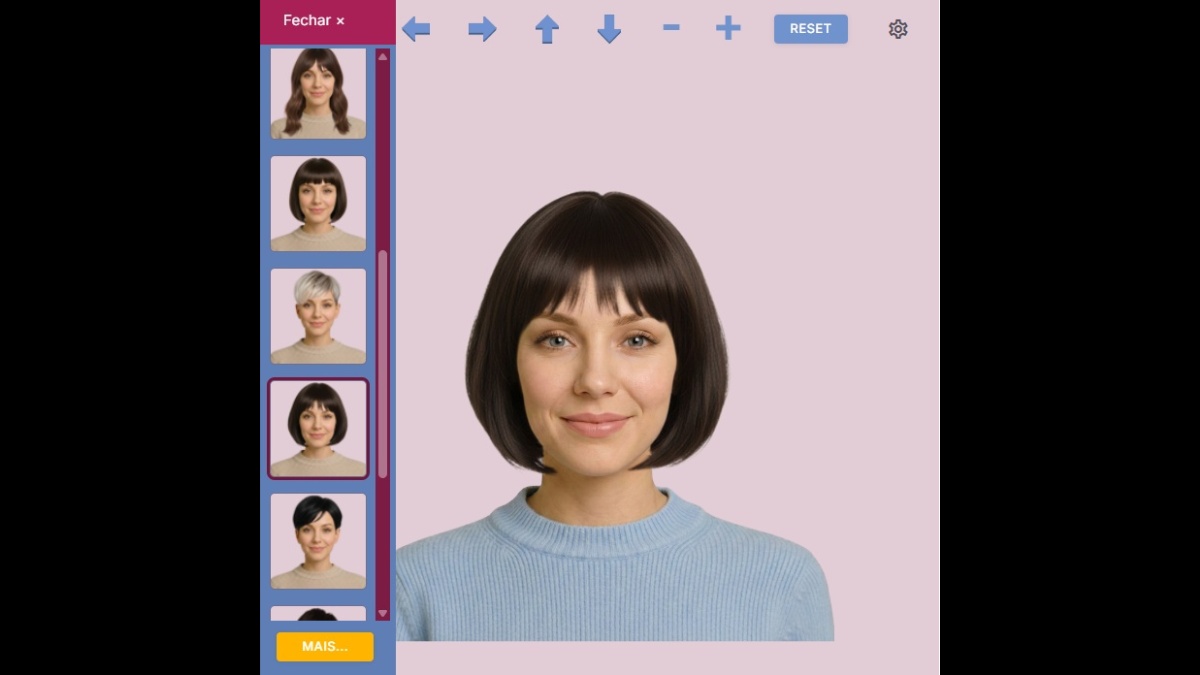Tap the scrollbar's up arrow in hairstyle list

[382, 57]
